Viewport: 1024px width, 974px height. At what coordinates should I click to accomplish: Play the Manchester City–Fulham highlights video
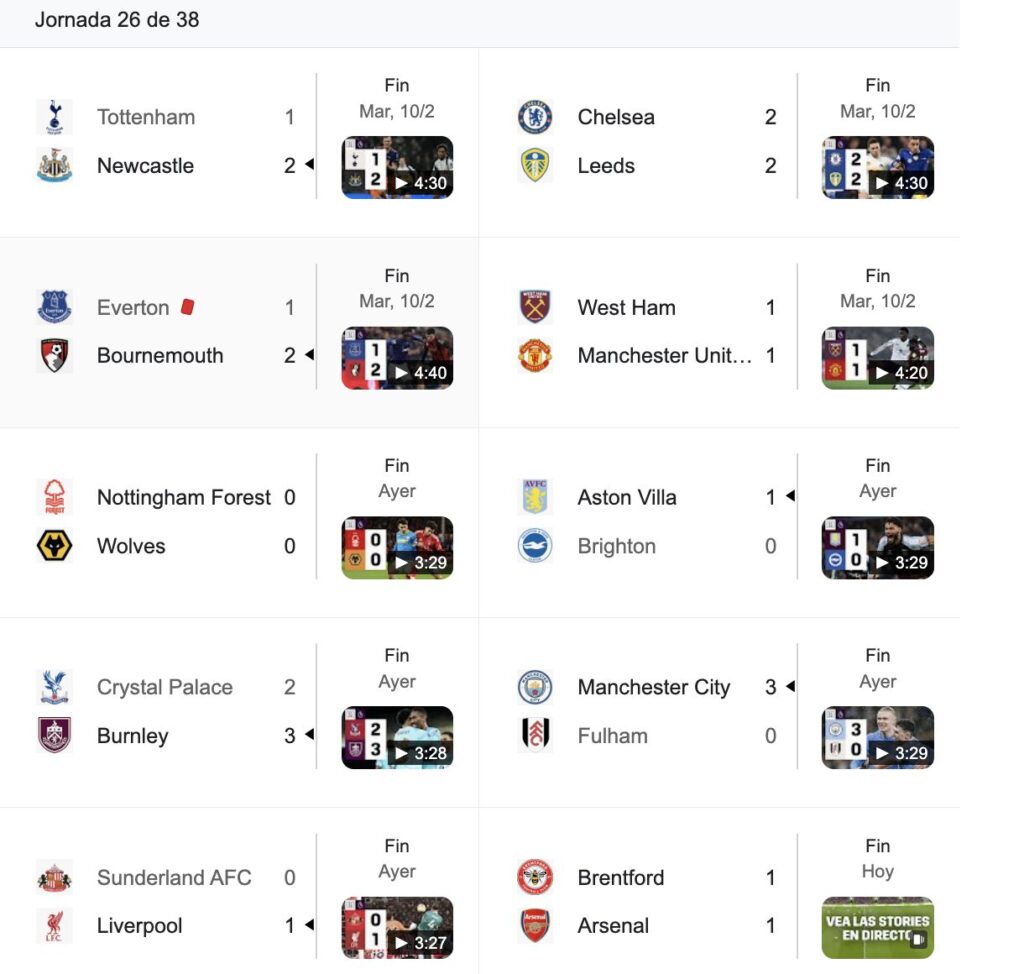[877, 738]
